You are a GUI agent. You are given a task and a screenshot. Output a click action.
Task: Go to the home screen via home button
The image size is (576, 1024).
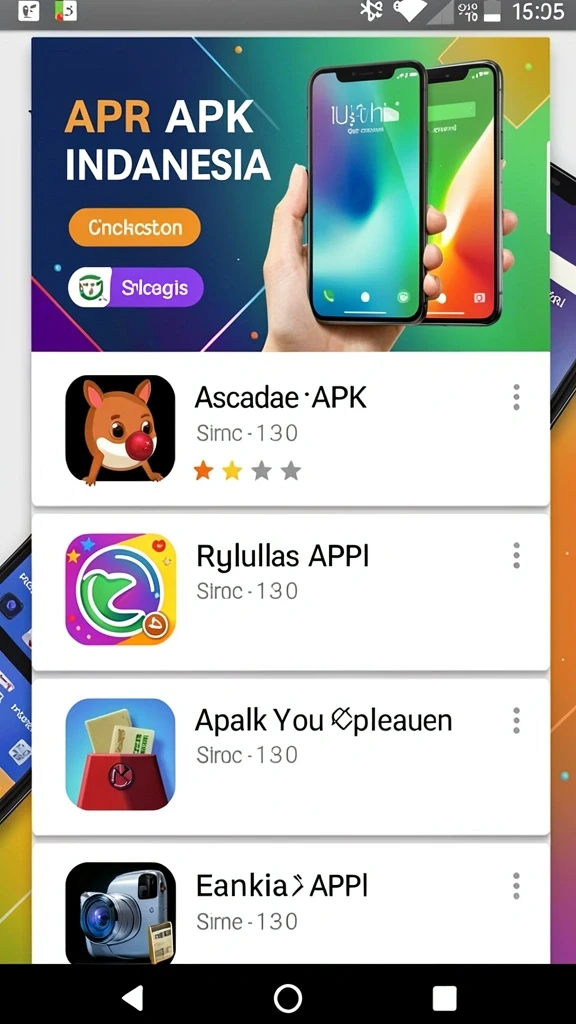pos(288,998)
